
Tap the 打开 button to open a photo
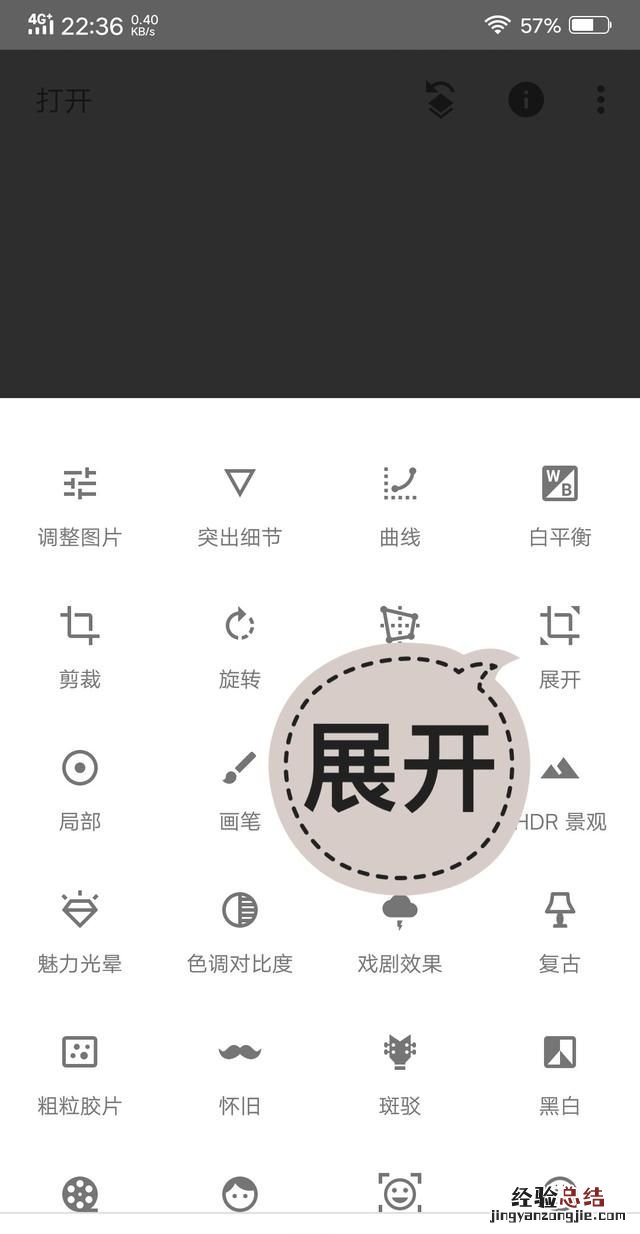pyautogui.click(x=64, y=101)
